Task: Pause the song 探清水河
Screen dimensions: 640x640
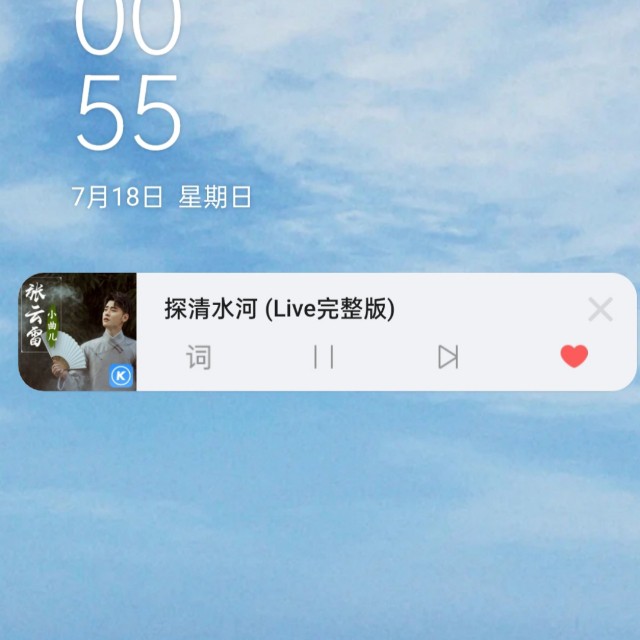Action: click(x=323, y=356)
